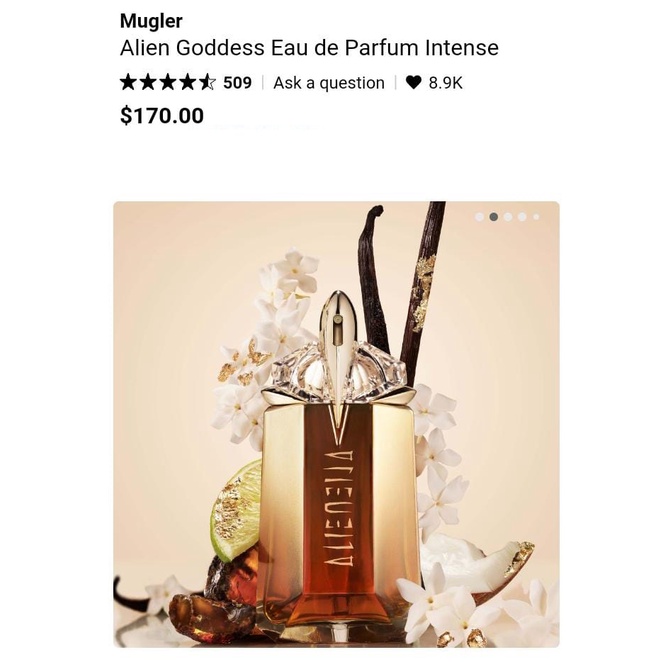
Task: Tap the image carousel page indicator dots
Action: point(507,217)
